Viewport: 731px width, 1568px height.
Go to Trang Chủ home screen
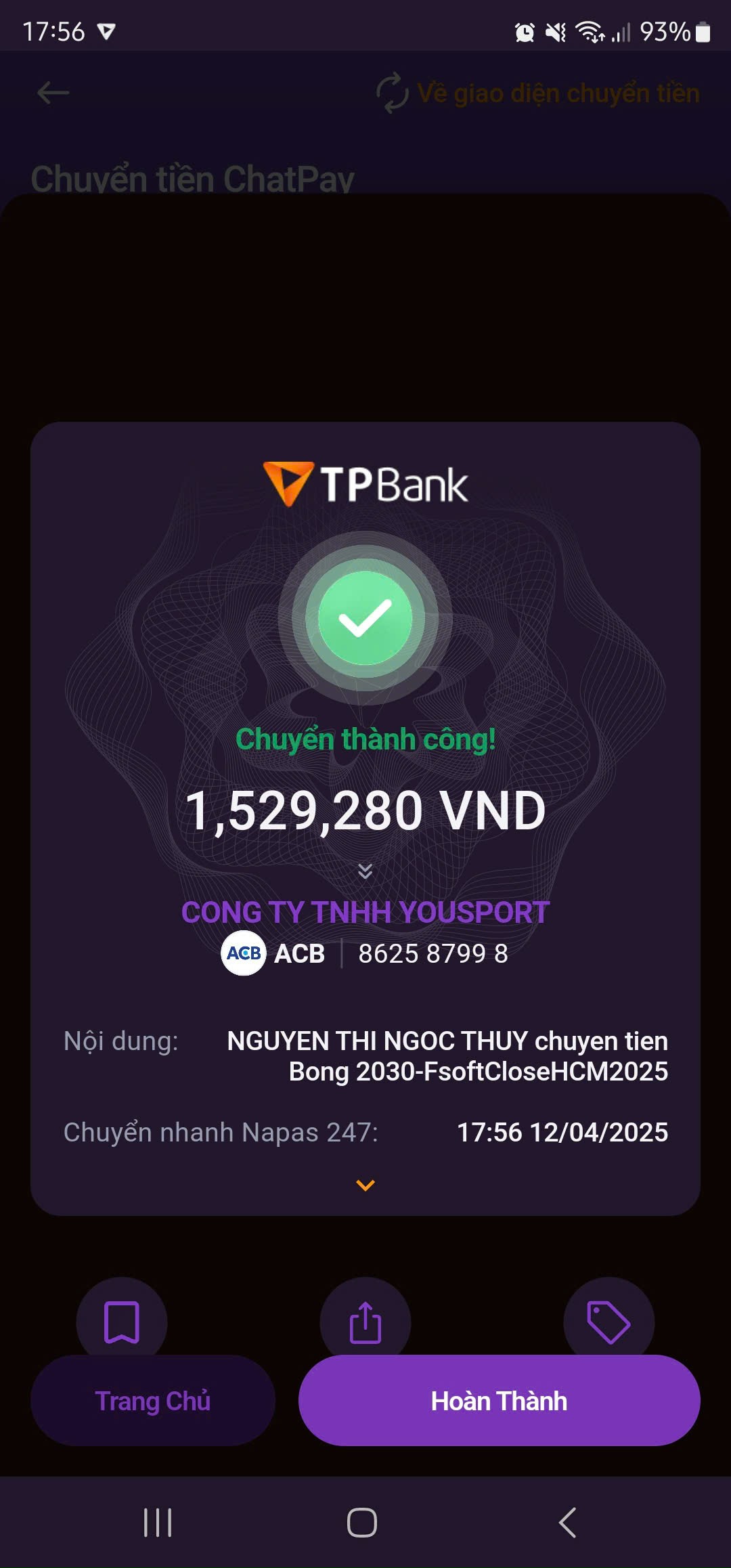coord(153,1400)
